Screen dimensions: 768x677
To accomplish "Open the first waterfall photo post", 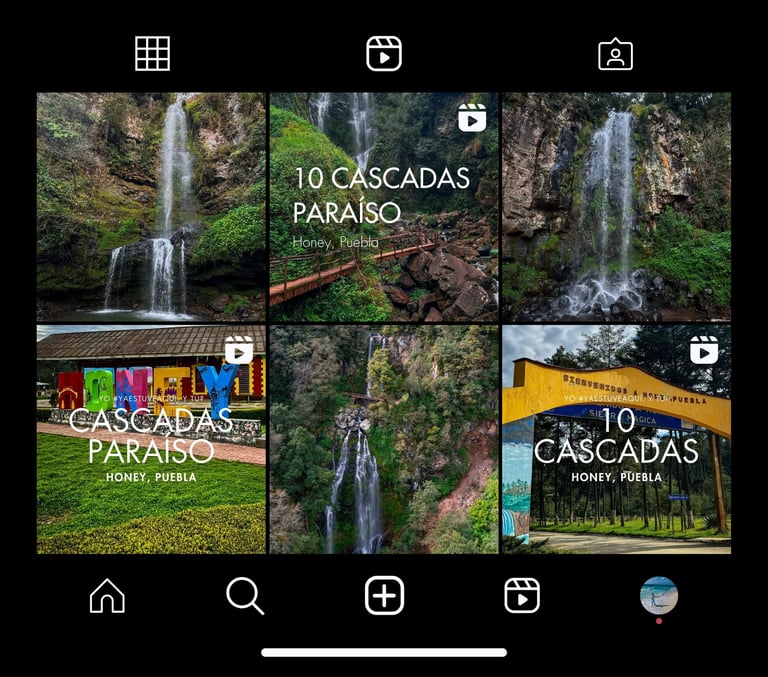I will tap(151, 207).
